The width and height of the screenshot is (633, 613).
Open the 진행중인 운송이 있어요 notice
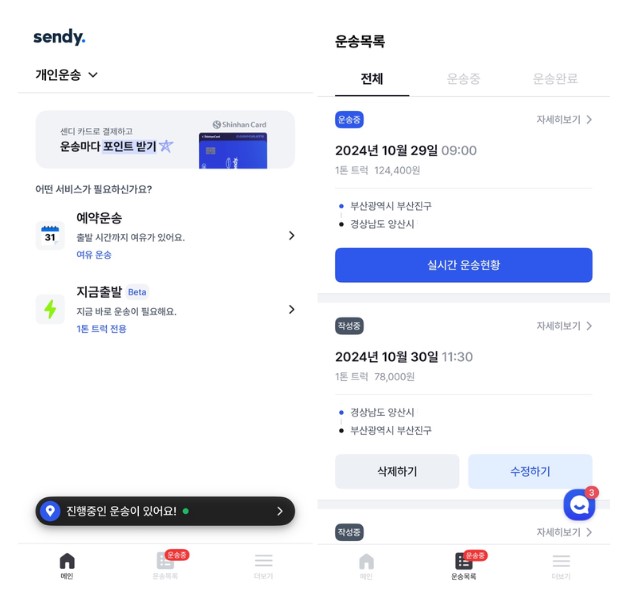(x=165, y=511)
